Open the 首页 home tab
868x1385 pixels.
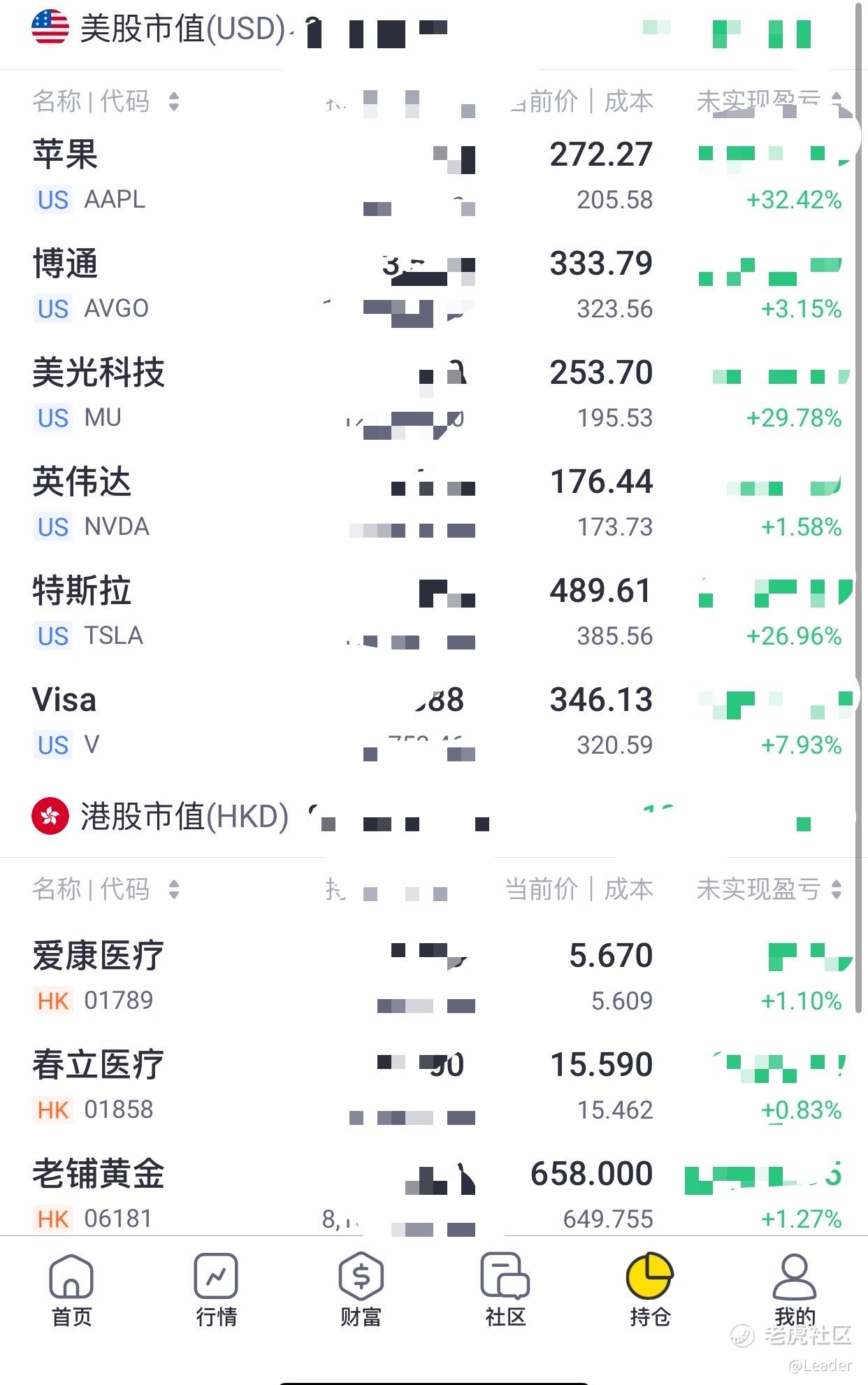(x=71, y=1291)
